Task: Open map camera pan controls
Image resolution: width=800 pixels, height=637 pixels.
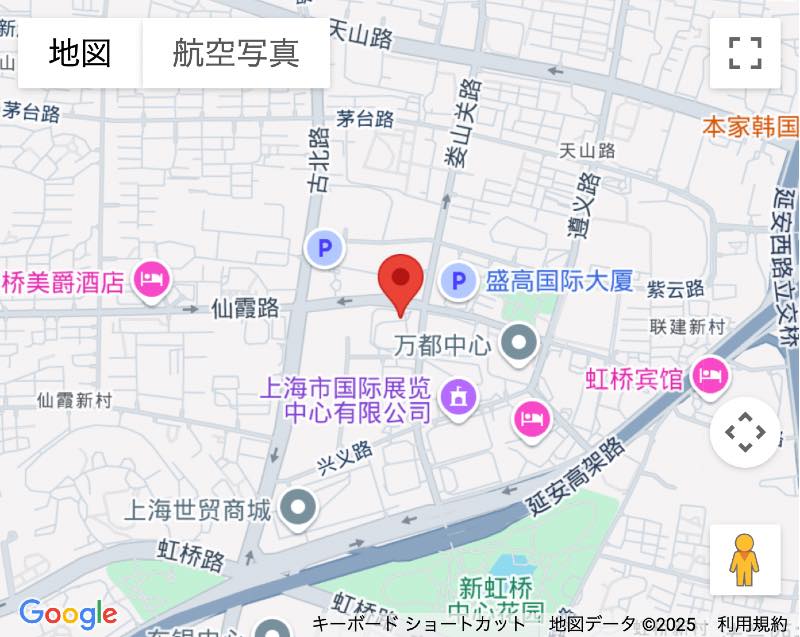Action: 745,432
